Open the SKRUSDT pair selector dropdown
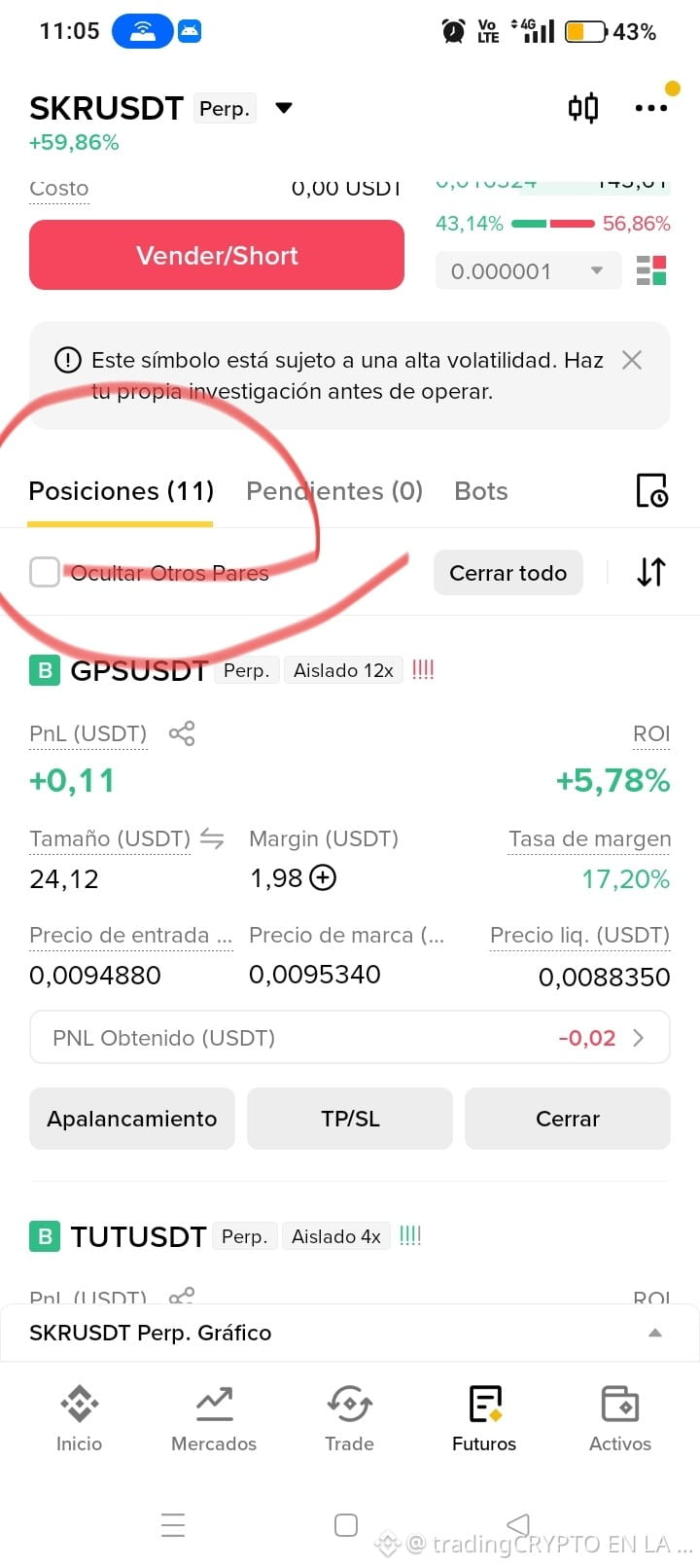Image resolution: width=700 pixels, height=1568 pixels. coord(284,108)
